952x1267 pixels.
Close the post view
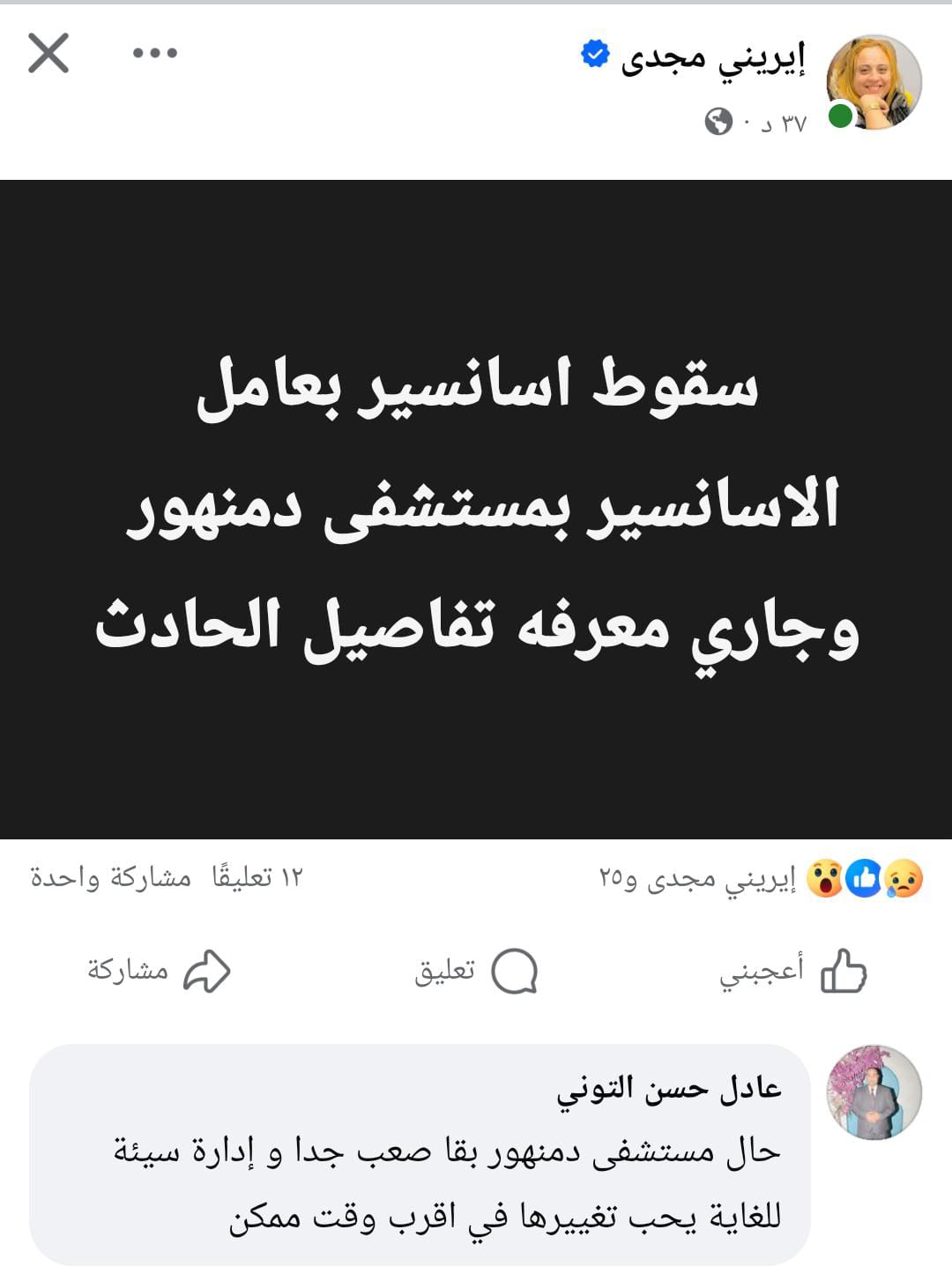coord(48,53)
